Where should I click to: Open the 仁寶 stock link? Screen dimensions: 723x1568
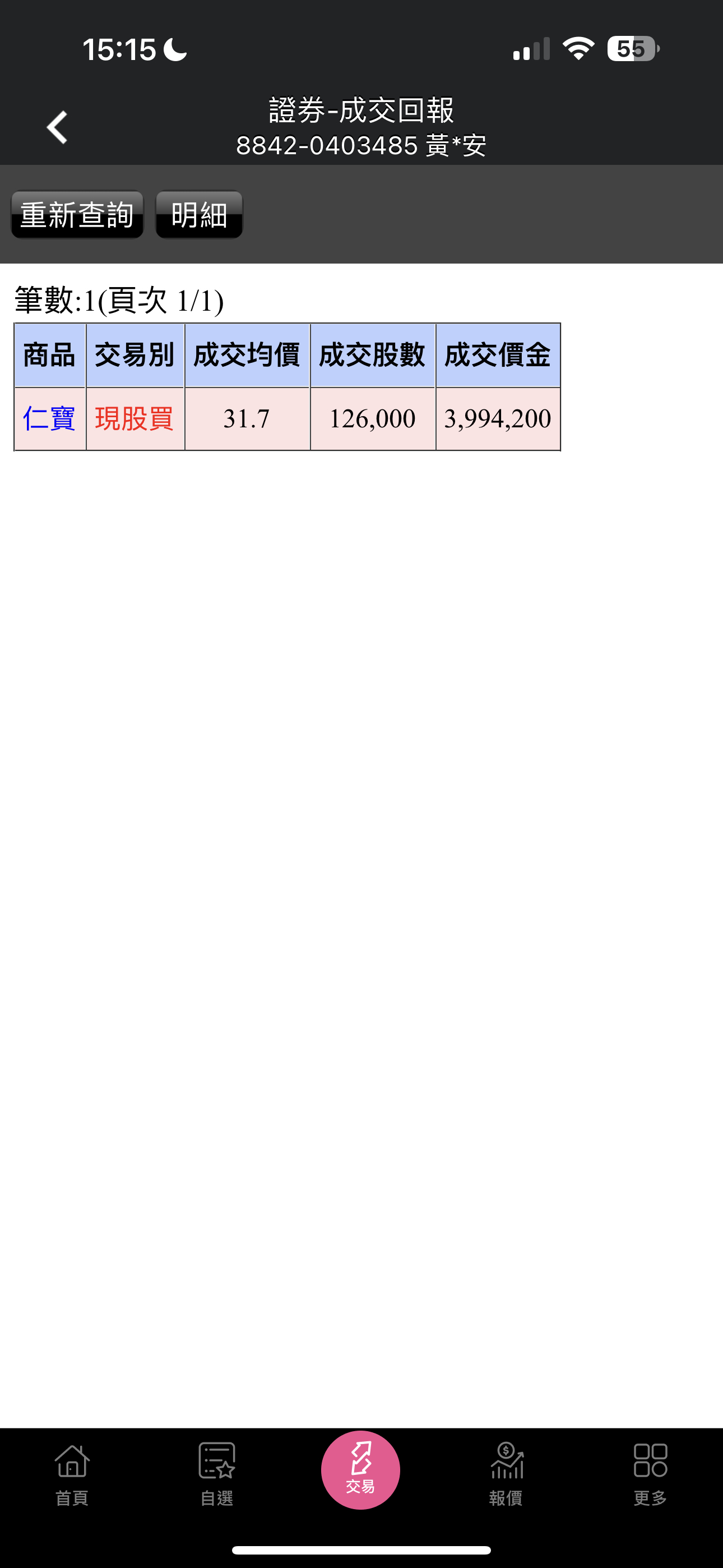(49, 419)
